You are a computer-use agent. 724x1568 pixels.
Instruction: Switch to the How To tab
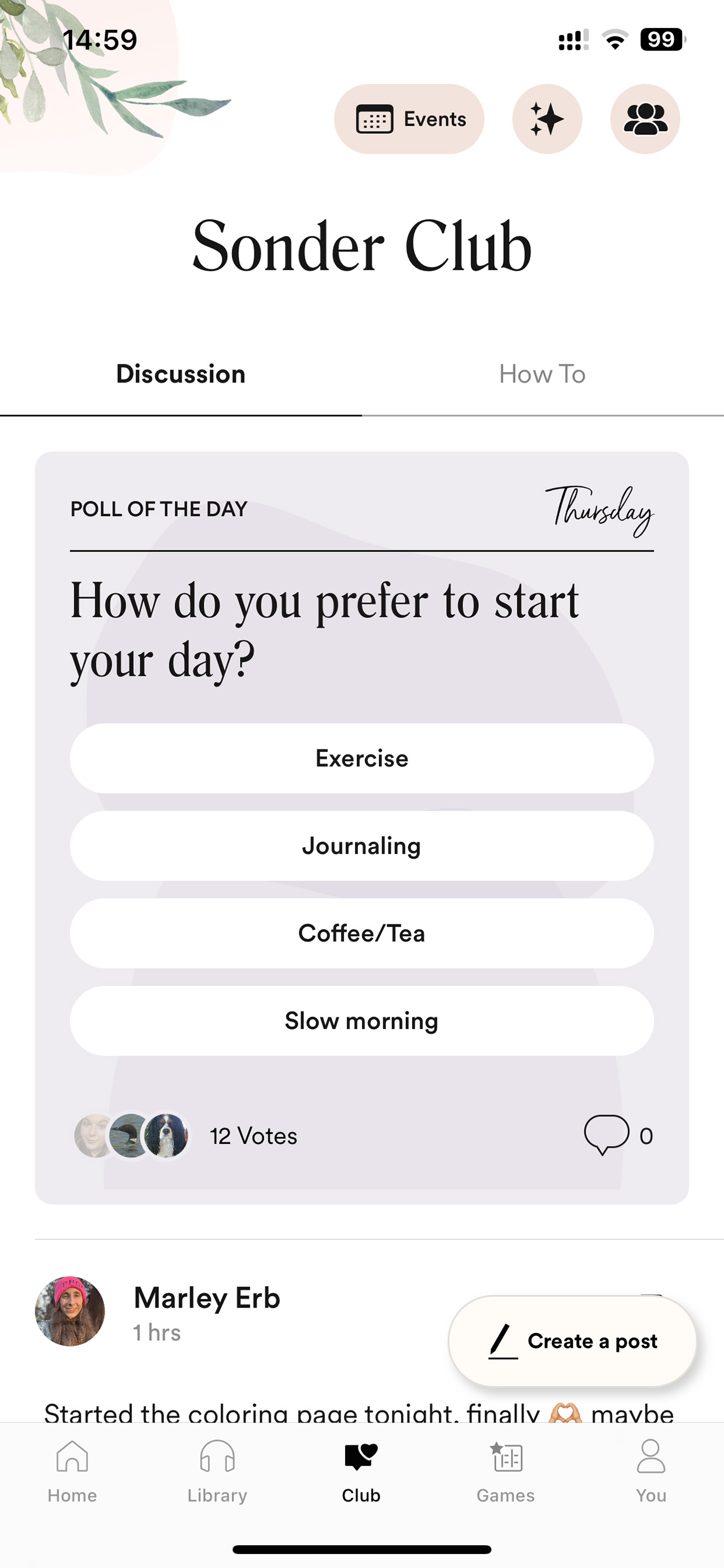click(542, 374)
